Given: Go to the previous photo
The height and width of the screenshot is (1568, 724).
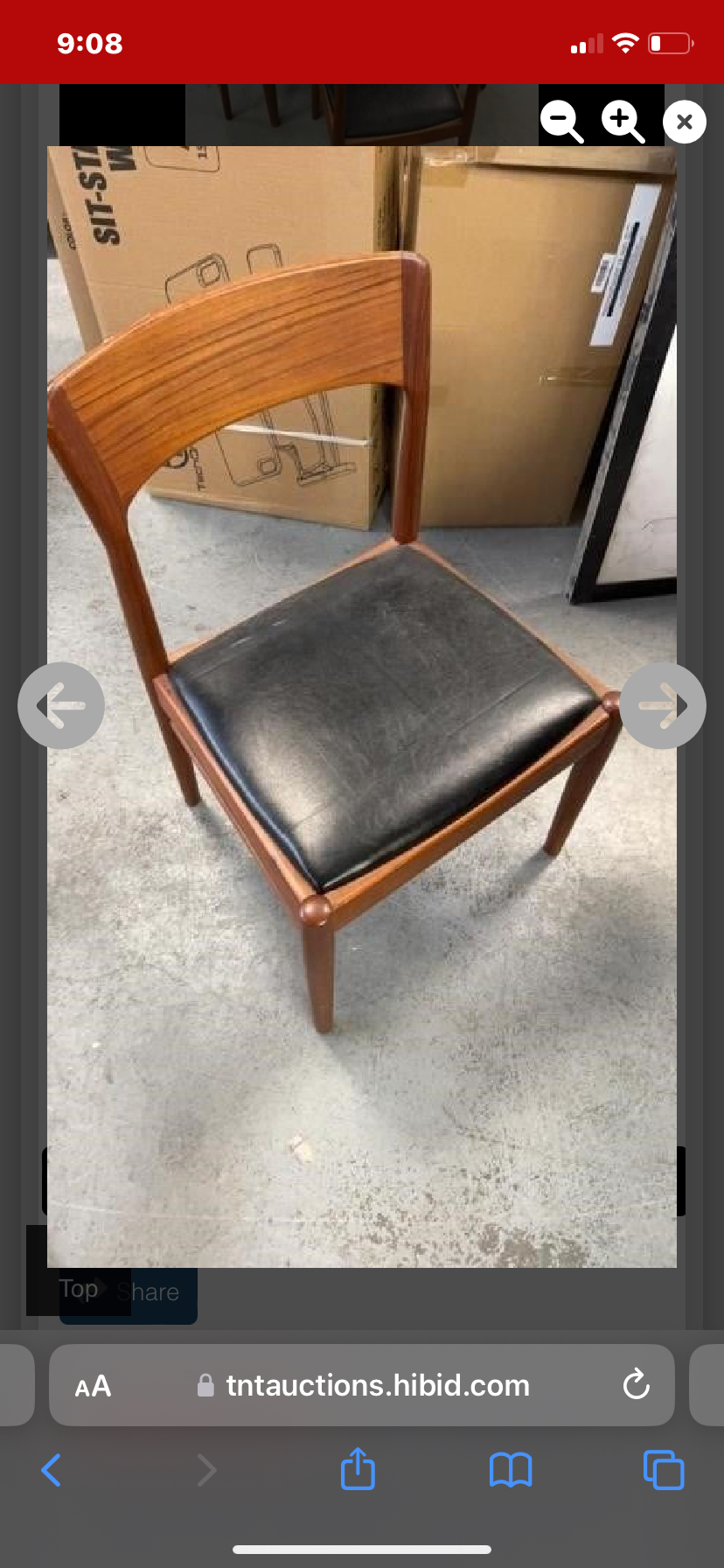Looking at the screenshot, I should 61,705.
